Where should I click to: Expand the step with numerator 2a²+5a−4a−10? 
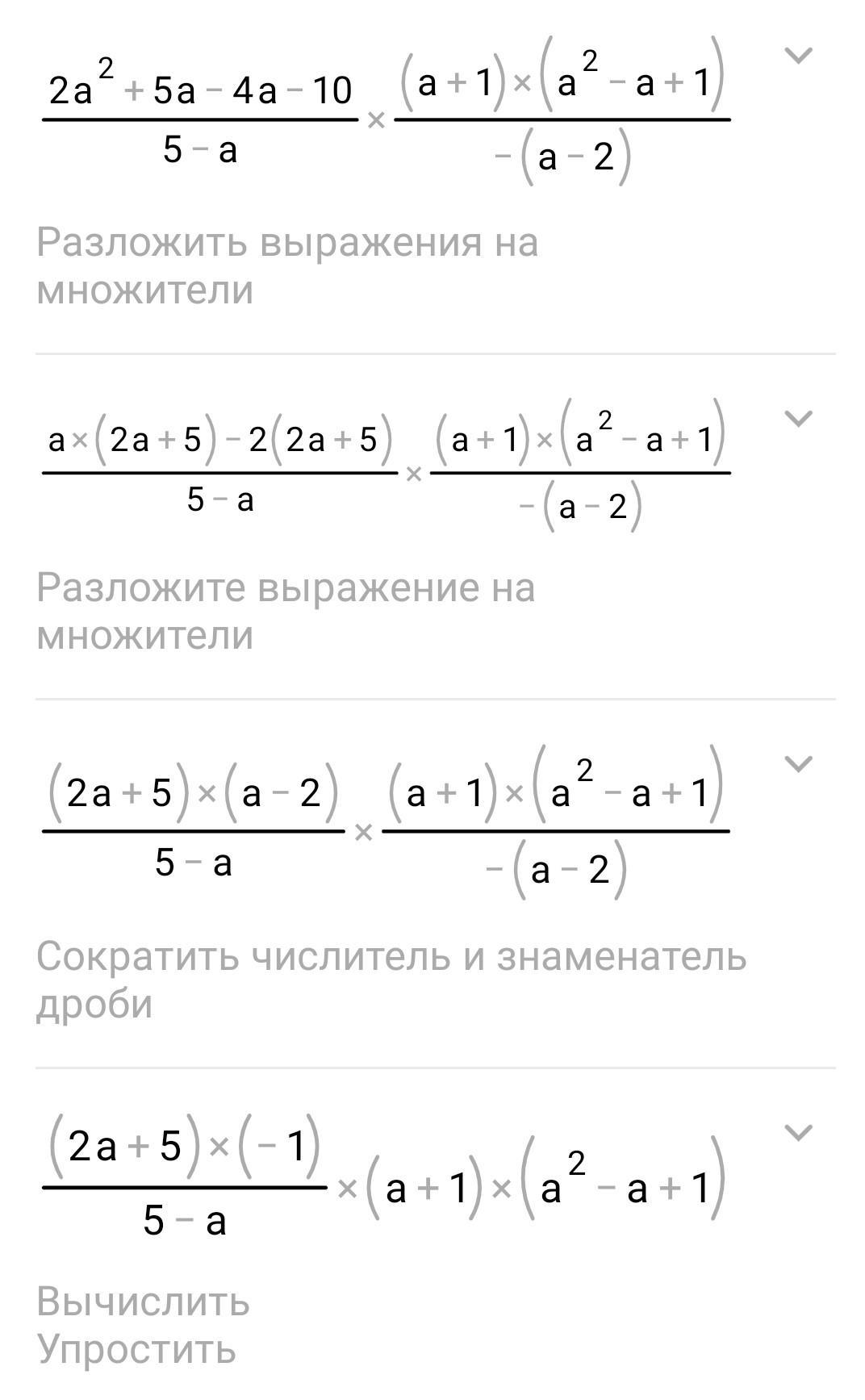tap(797, 56)
